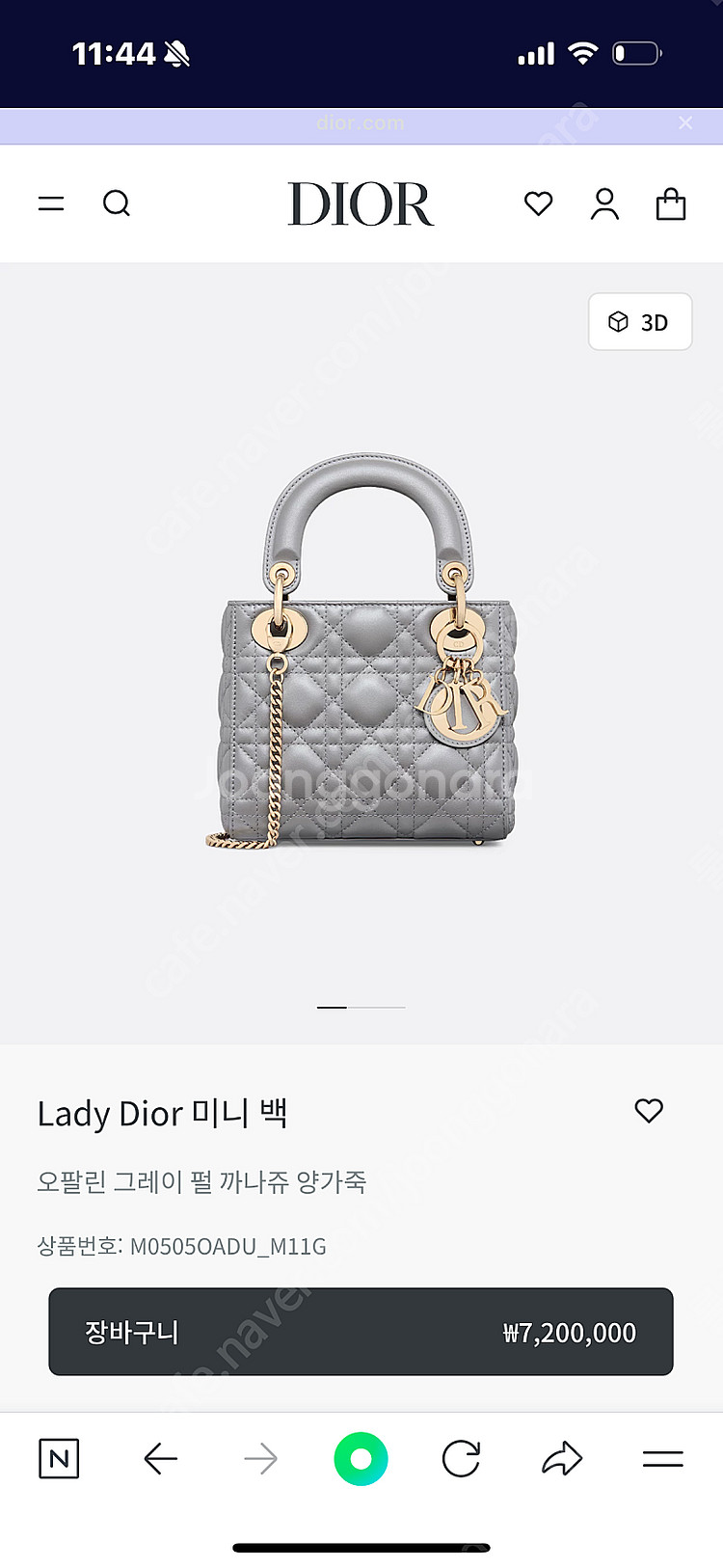Add Lady Dior mini bag to wishlist
Image resolution: width=723 pixels, height=1568 pixels.
[x=649, y=1111]
